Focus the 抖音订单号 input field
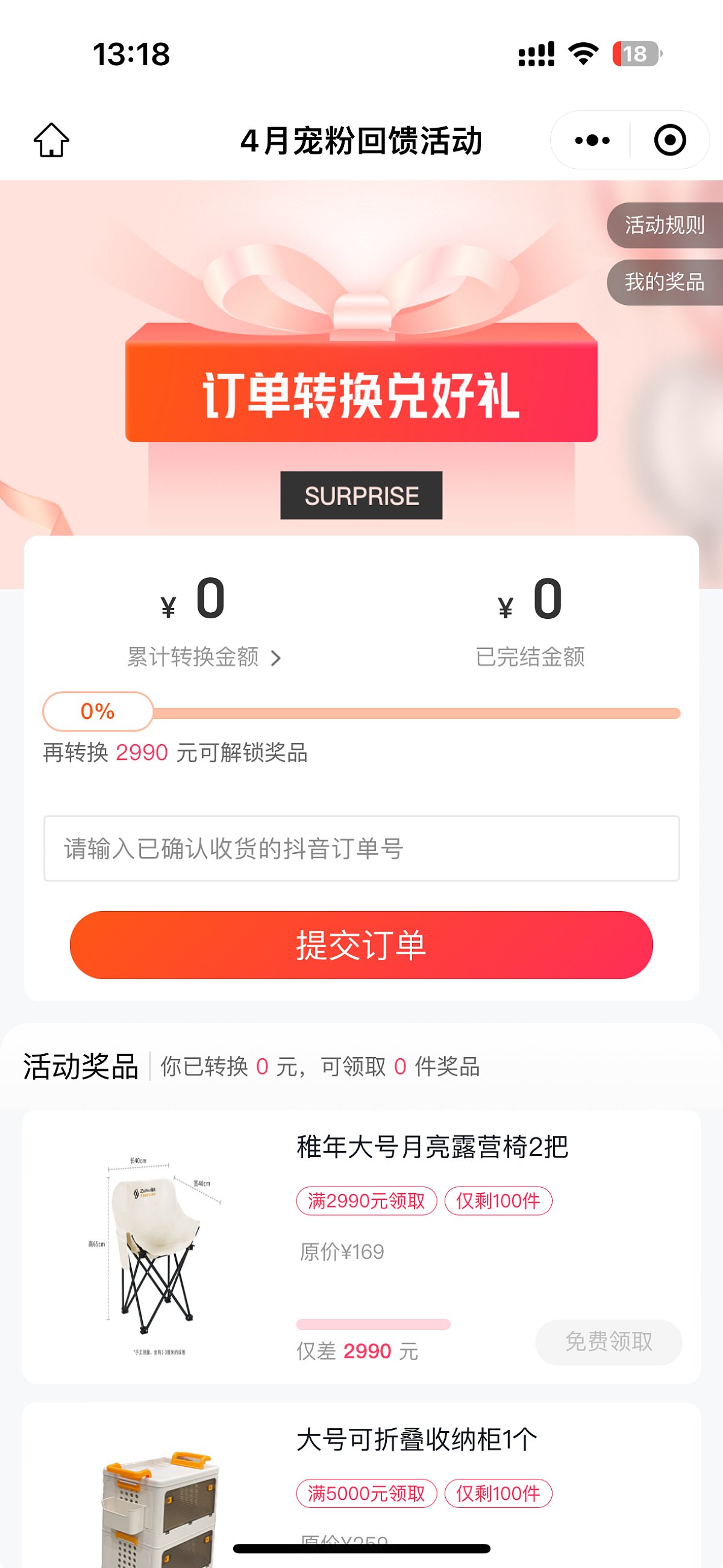Viewport: 723px width, 1568px height. coord(361,848)
